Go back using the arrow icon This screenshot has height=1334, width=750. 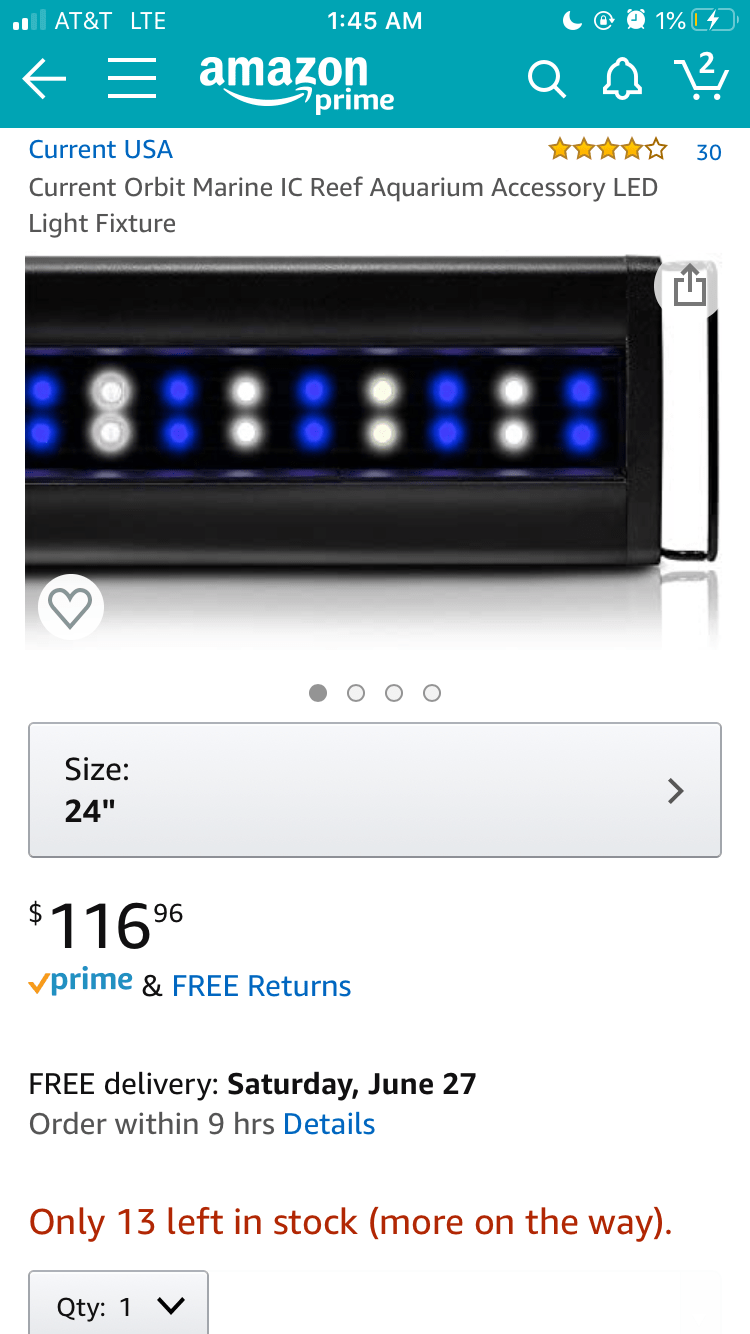tap(44, 78)
